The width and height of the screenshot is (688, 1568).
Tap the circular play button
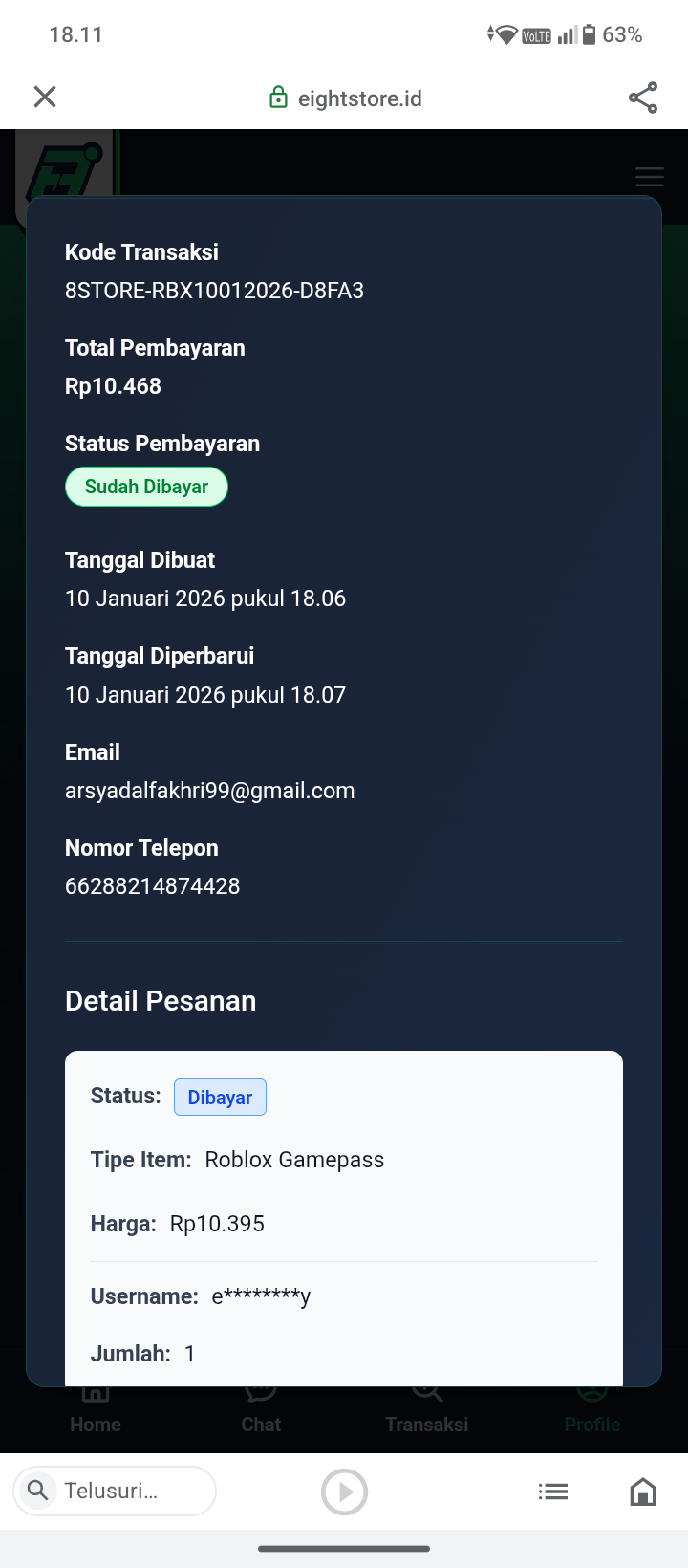(344, 1492)
